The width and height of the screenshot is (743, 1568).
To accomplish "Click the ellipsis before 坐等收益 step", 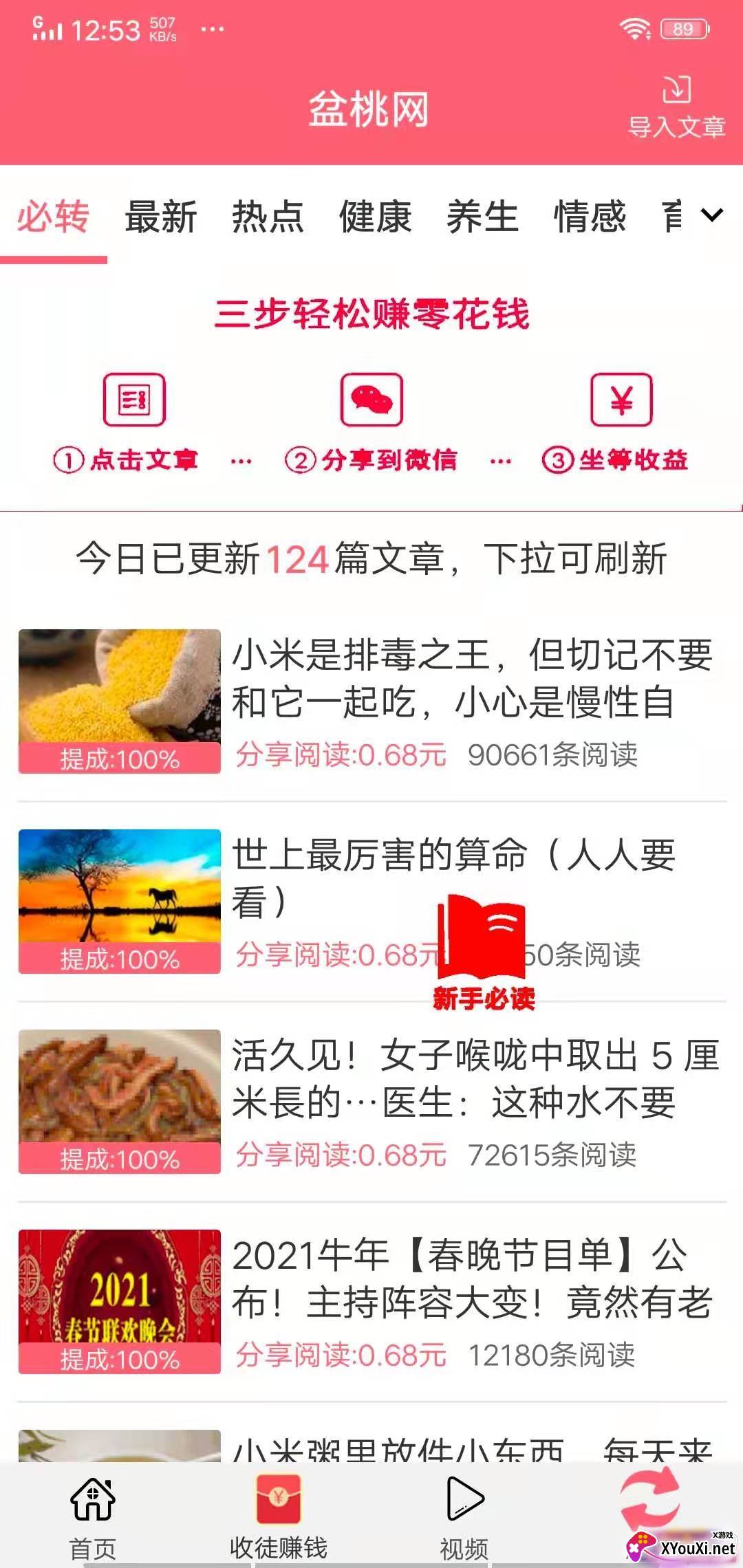I will (x=499, y=459).
